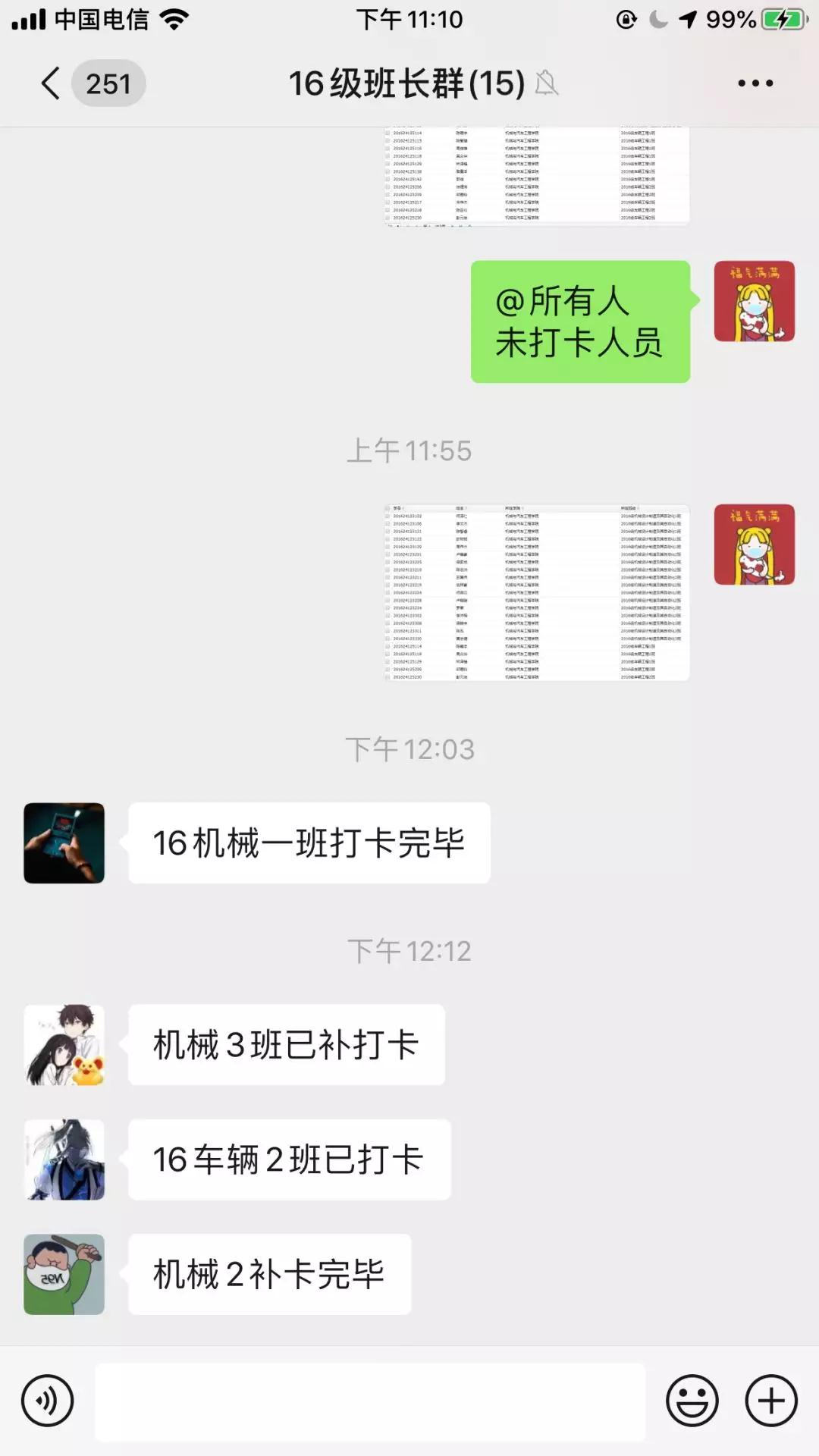Viewport: 819px width, 1456px height.
Task: Go back to the chat list
Action: point(52,83)
